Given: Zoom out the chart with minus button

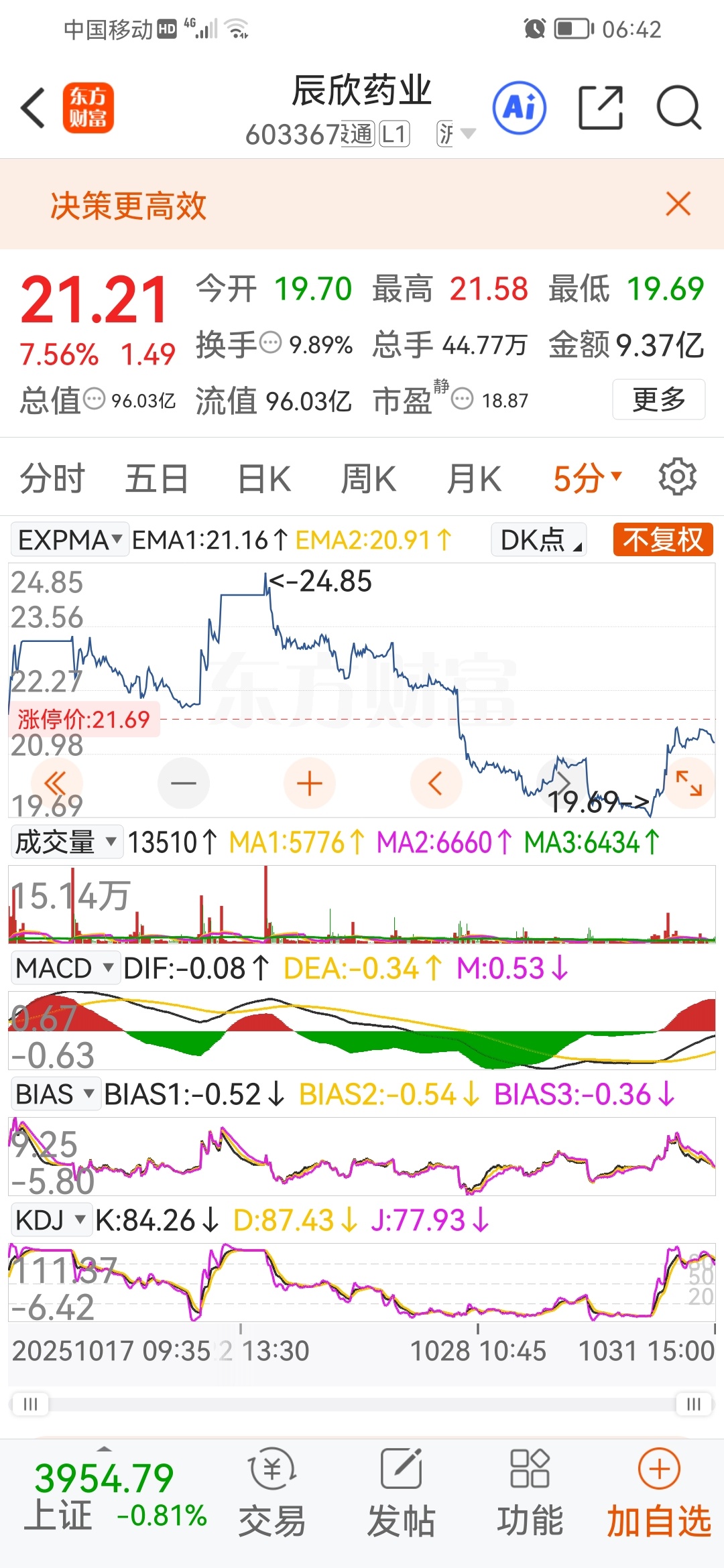Looking at the screenshot, I should tap(183, 783).
